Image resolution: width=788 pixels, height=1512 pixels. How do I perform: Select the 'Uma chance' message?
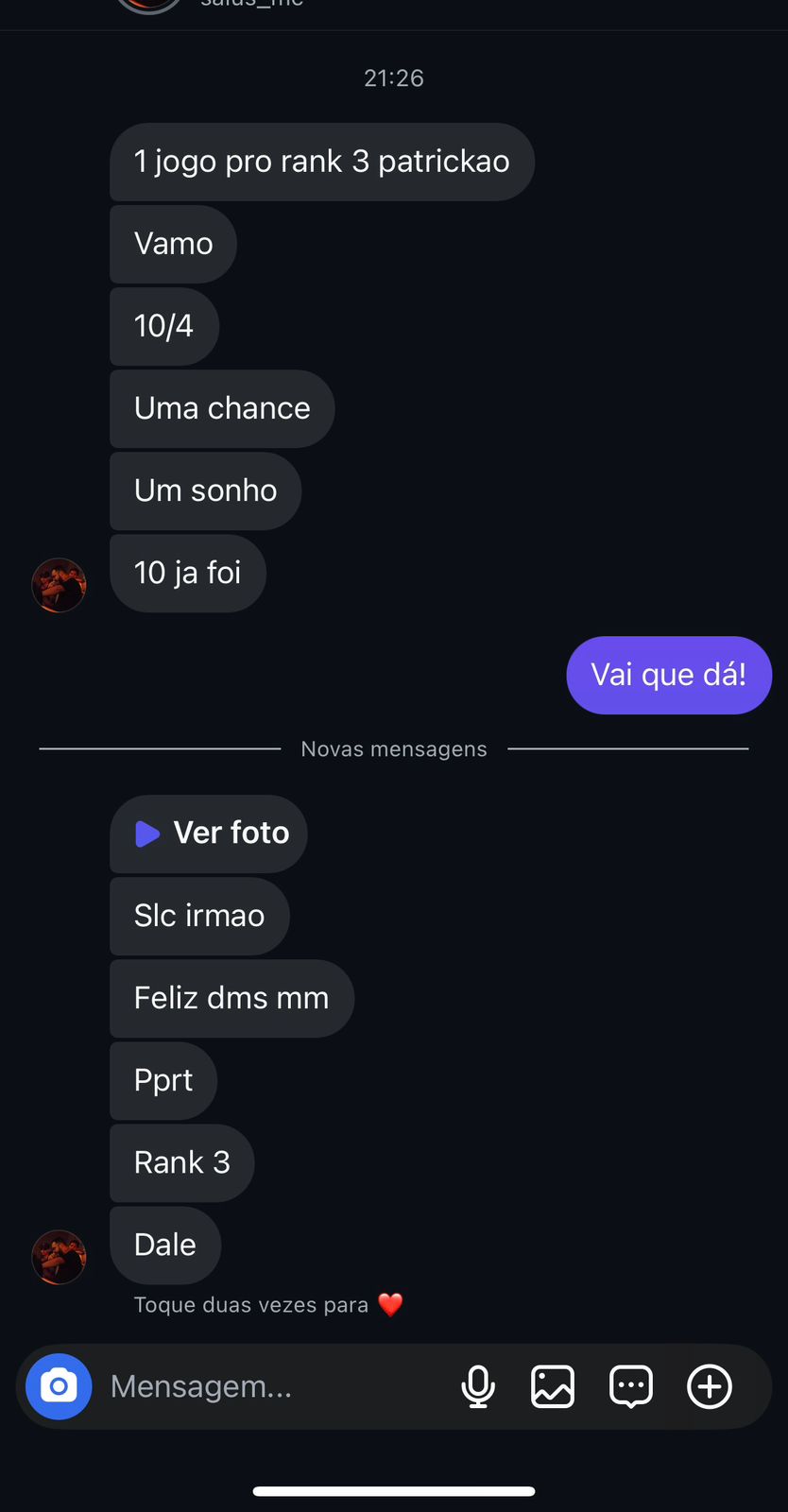pyautogui.click(x=221, y=408)
